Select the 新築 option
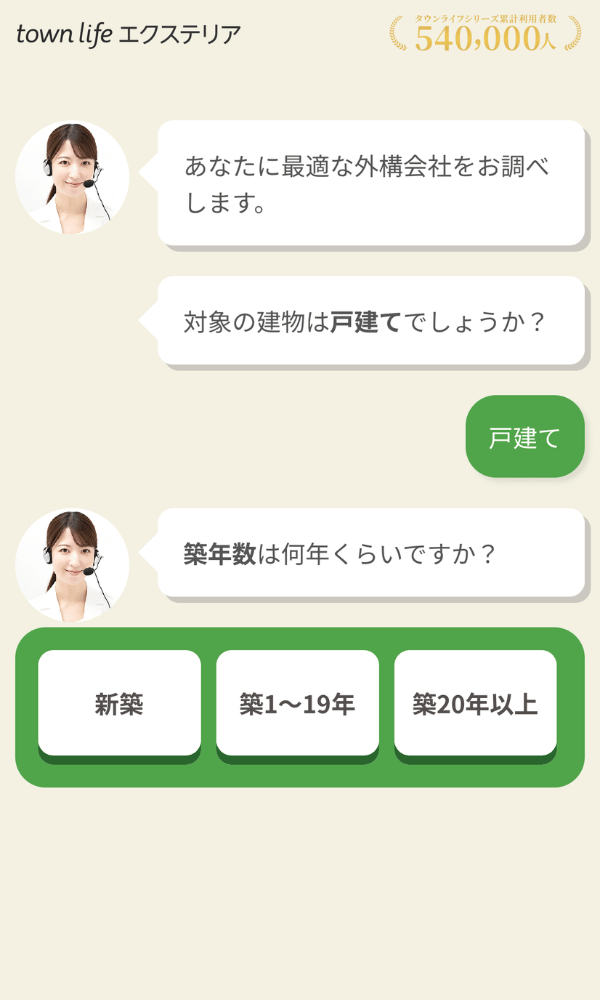Screen dimensions: 600x1000 tap(119, 704)
